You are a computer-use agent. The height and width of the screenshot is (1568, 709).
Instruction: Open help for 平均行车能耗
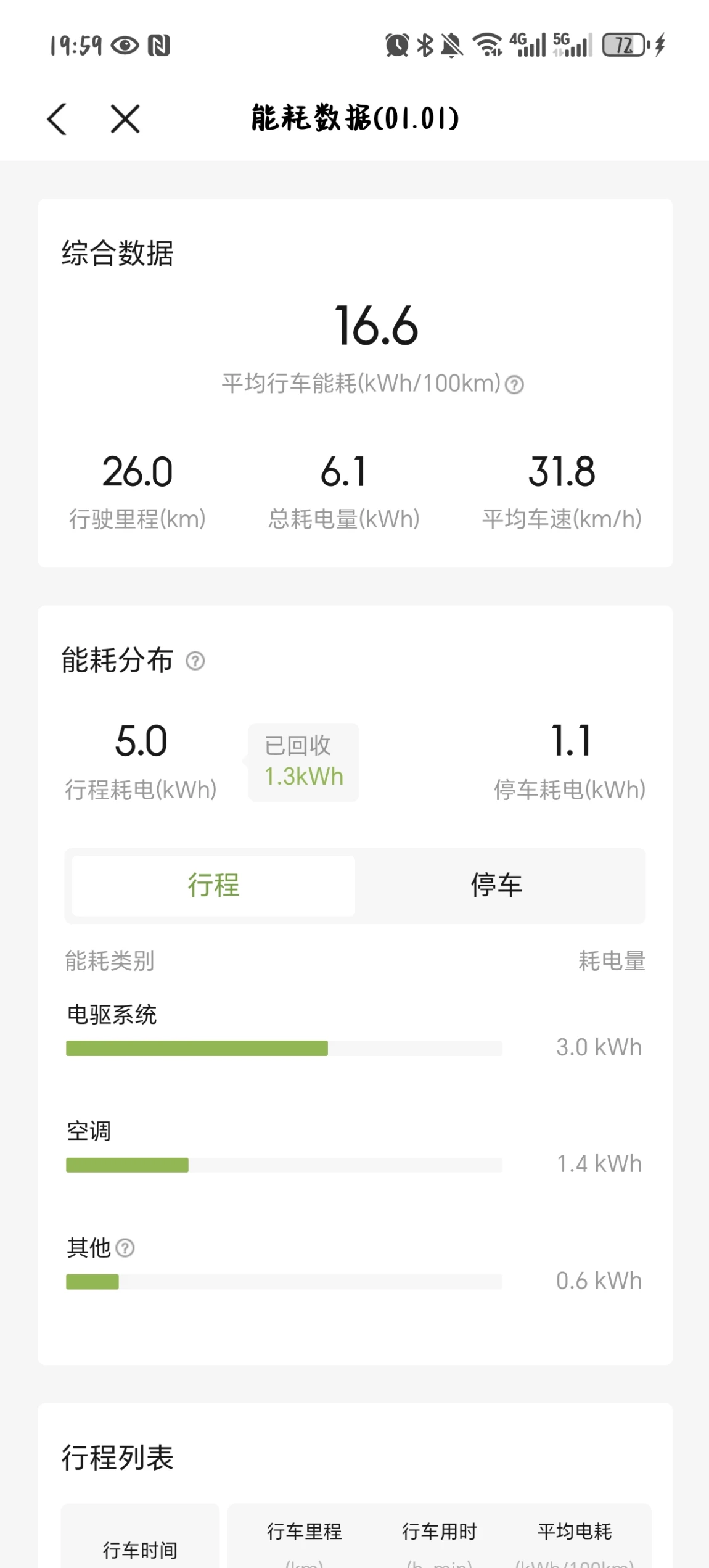pos(514,385)
